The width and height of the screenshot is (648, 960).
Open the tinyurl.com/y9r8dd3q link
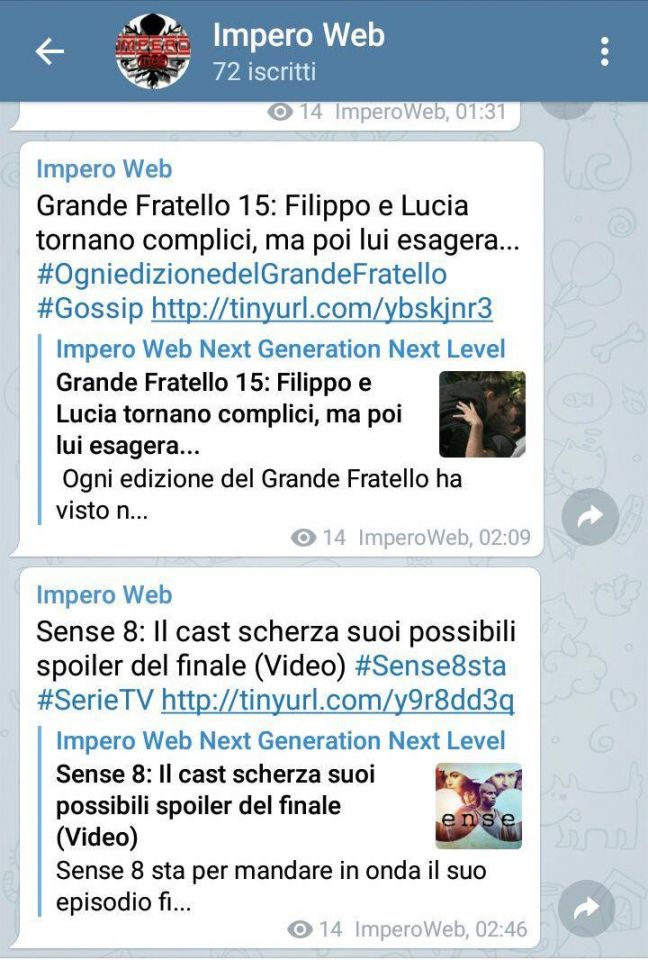point(337,701)
